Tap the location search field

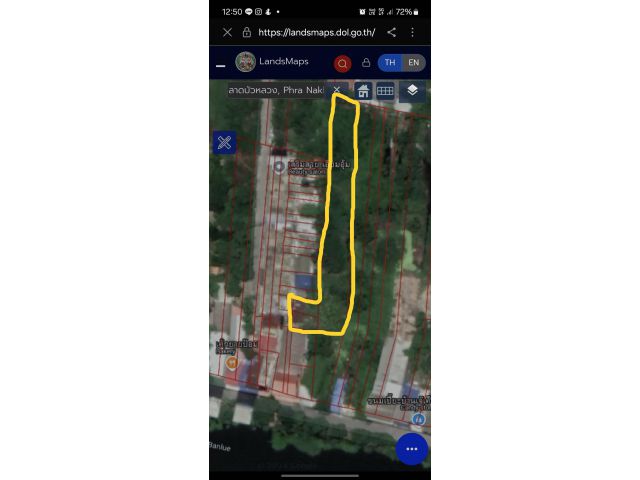[278, 90]
